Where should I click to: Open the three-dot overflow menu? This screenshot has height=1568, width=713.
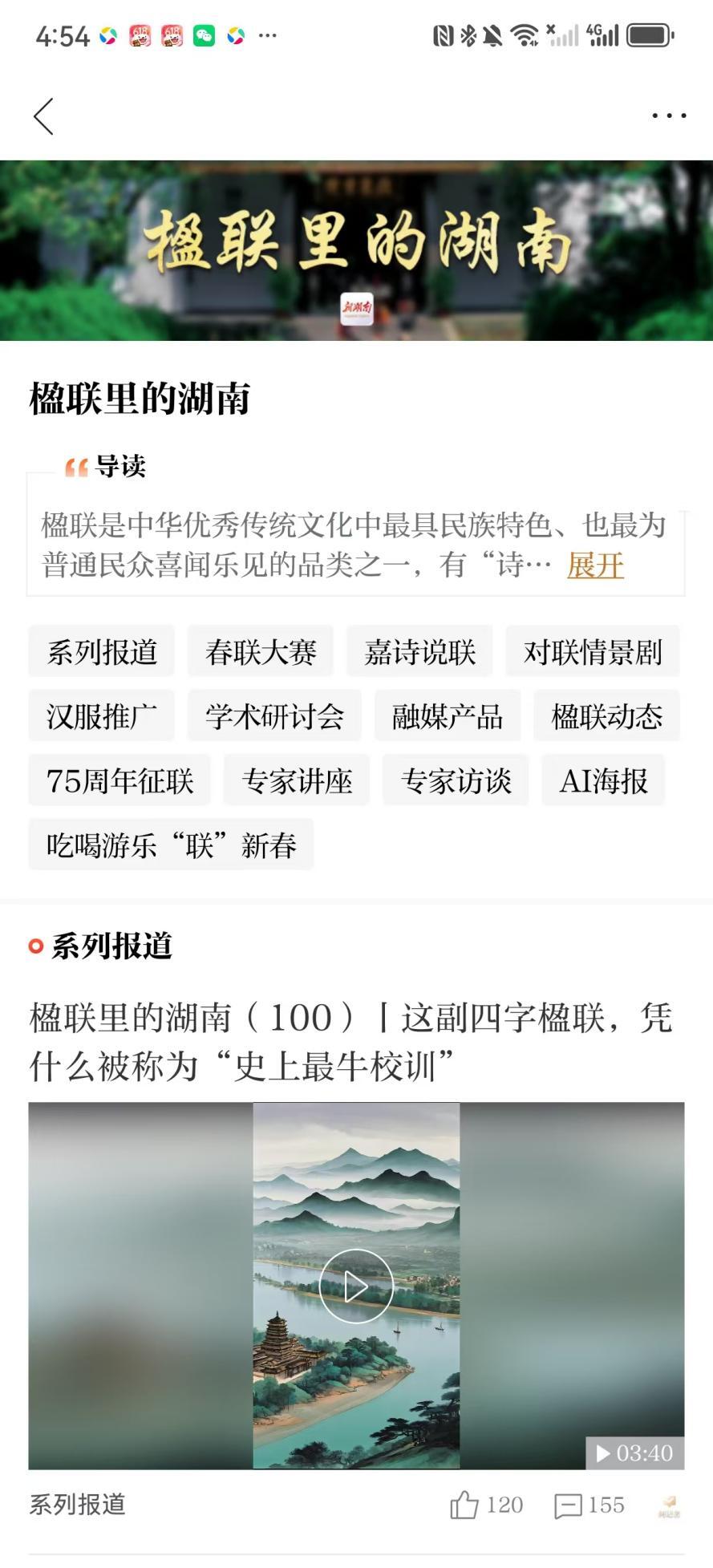point(668,116)
